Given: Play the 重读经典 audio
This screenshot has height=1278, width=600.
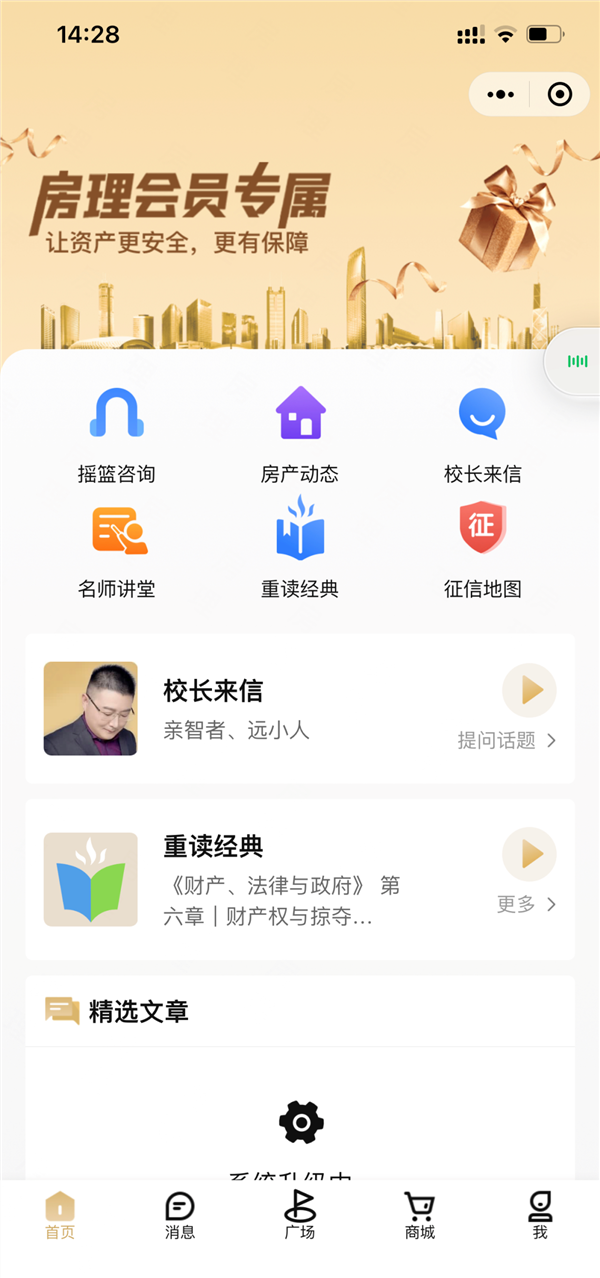Looking at the screenshot, I should pos(529,854).
